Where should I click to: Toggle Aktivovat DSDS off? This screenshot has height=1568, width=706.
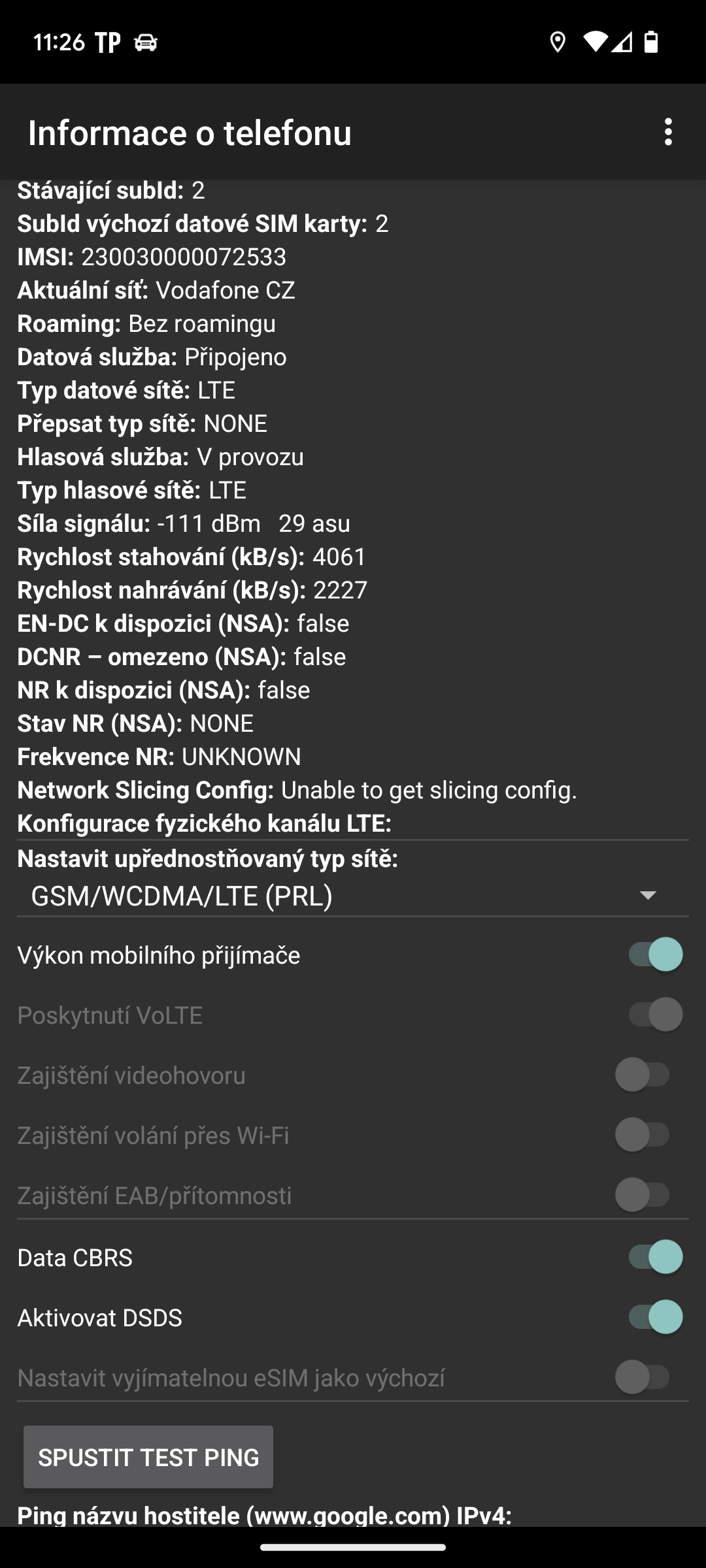coord(655,1317)
